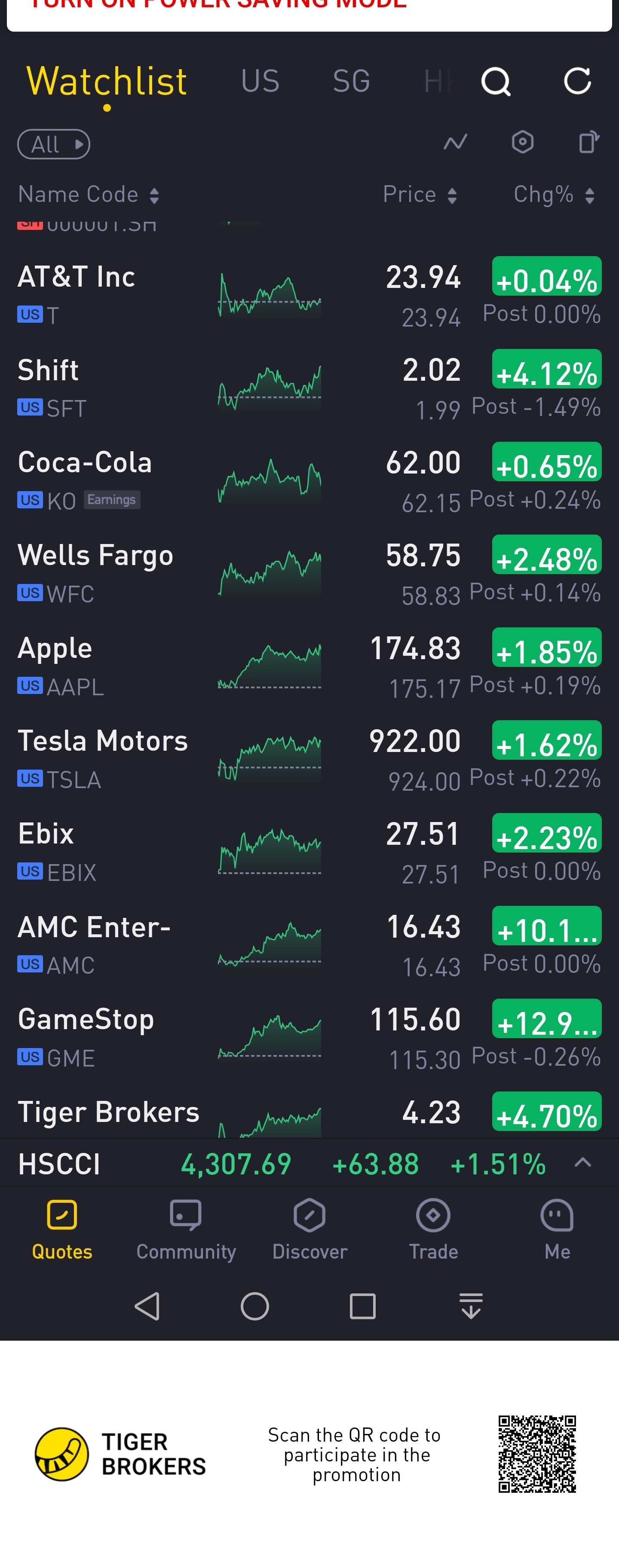Switch to the US market tab
The width and height of the screenshot is (619, 1568).
(x=260, y=82)
